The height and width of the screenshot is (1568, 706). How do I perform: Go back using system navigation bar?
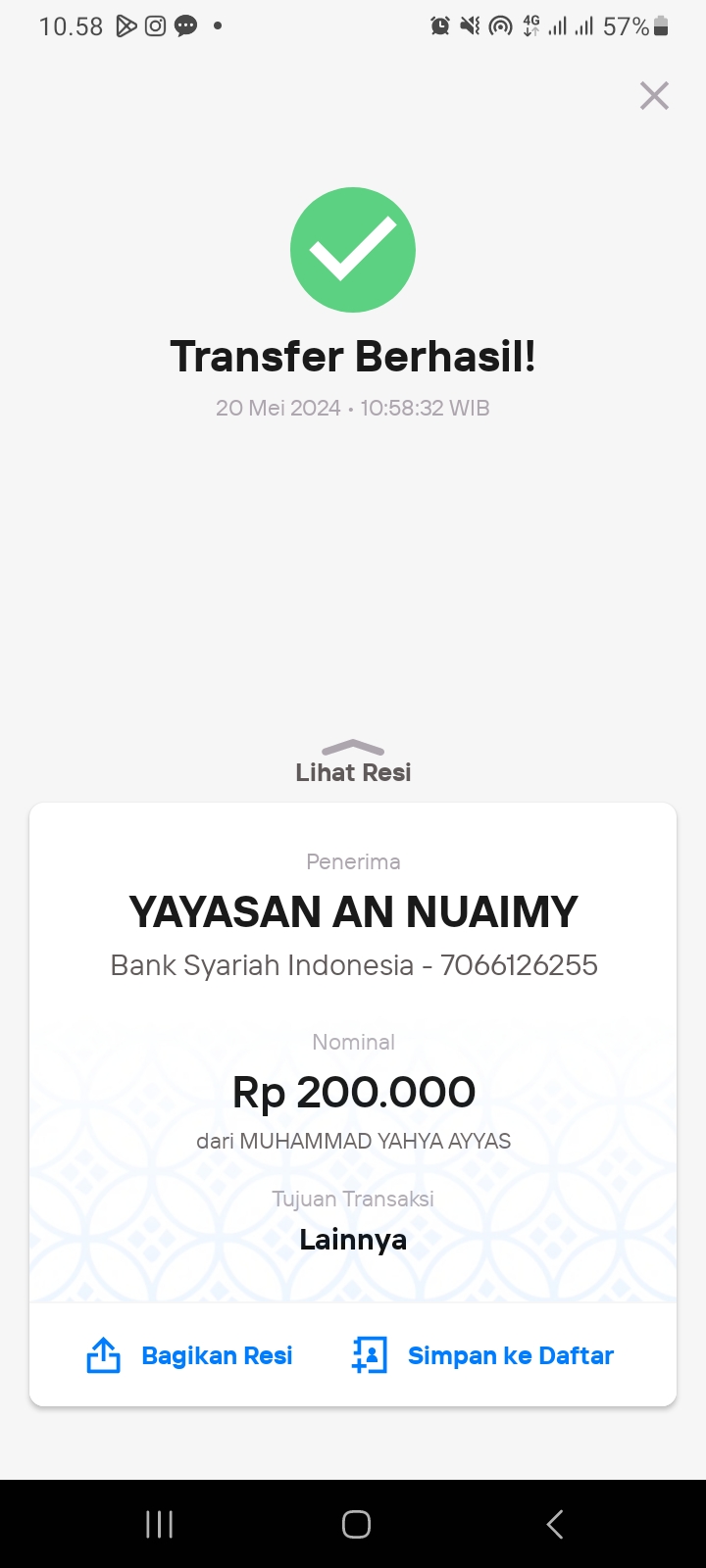coord(554,1524)
